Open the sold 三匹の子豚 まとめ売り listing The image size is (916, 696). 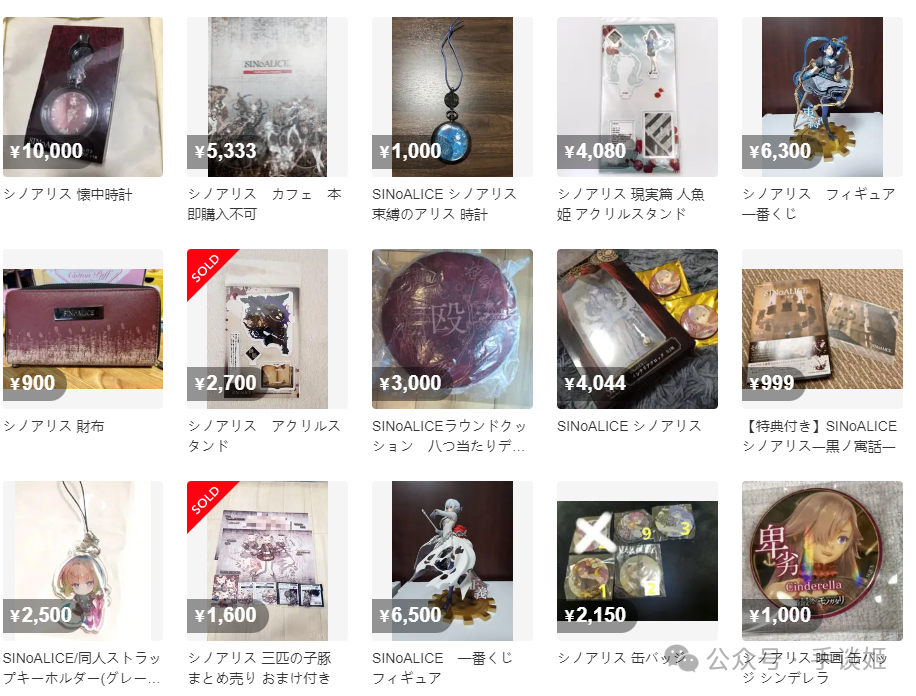pyautogui.click(x=267, y=560)
